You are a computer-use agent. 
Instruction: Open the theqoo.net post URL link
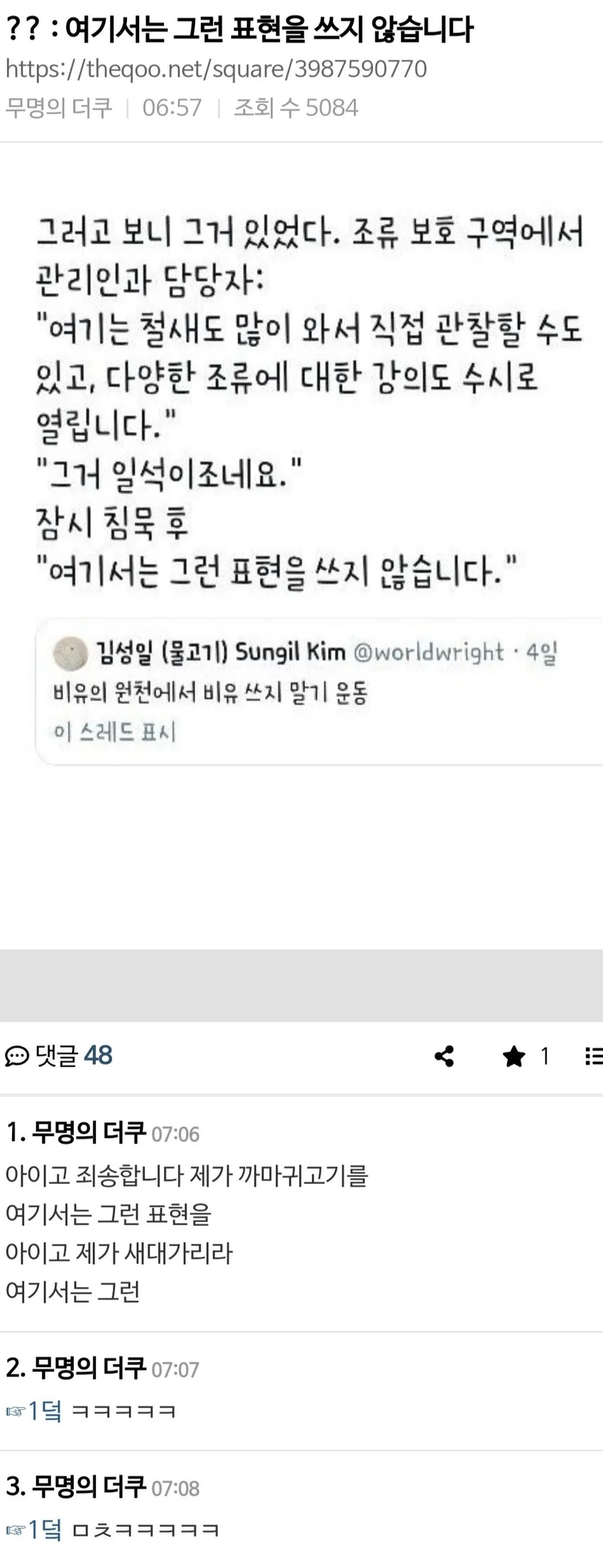pos(216,69)
